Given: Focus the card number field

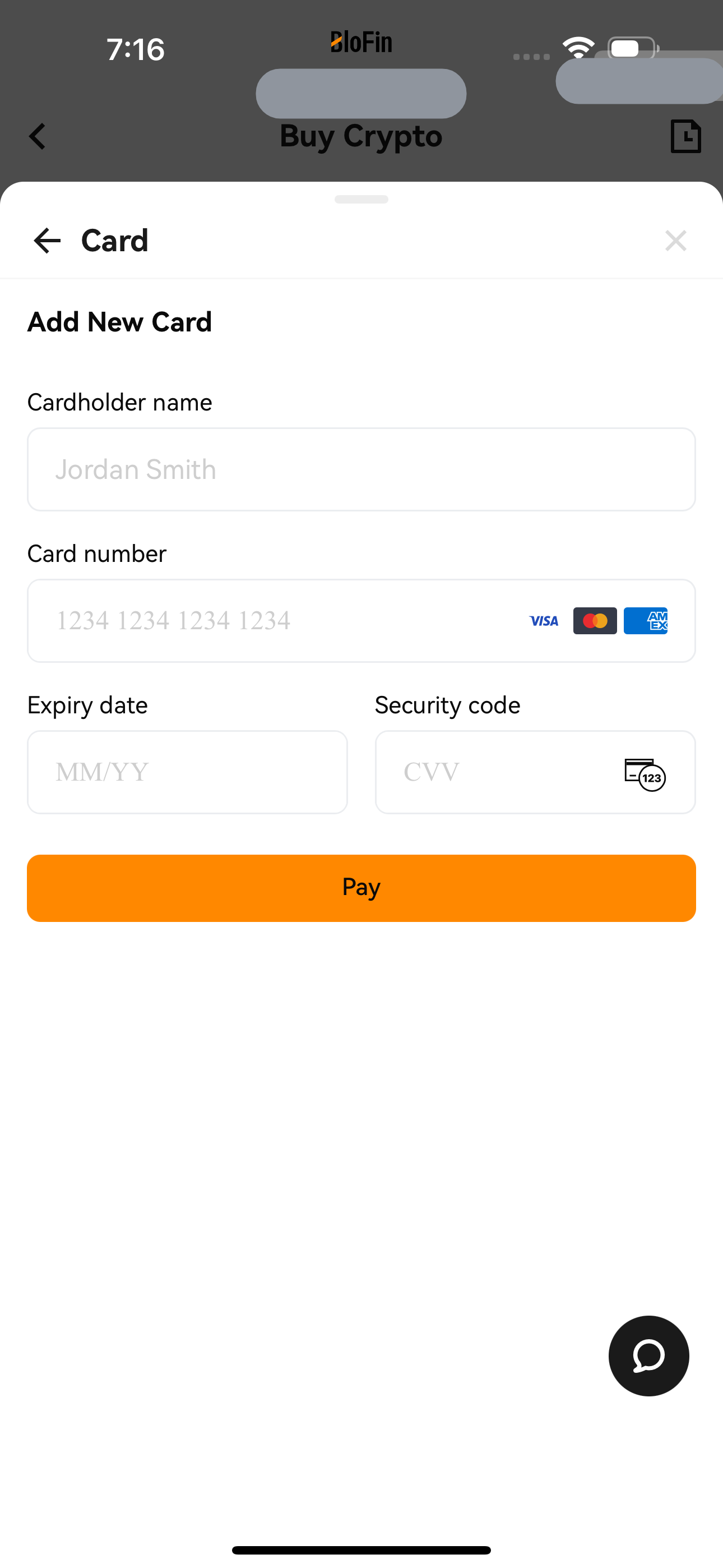Looking at the screenshot, I should coord(361,621).
